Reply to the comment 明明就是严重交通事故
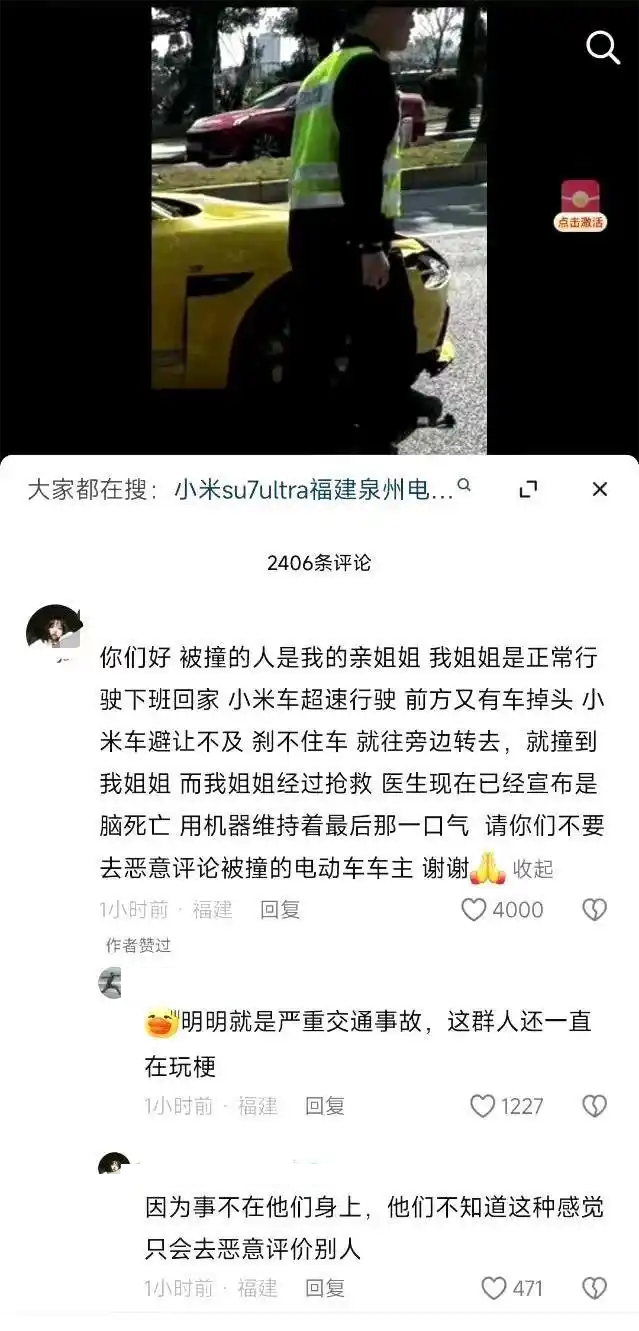 [325, 1105]
